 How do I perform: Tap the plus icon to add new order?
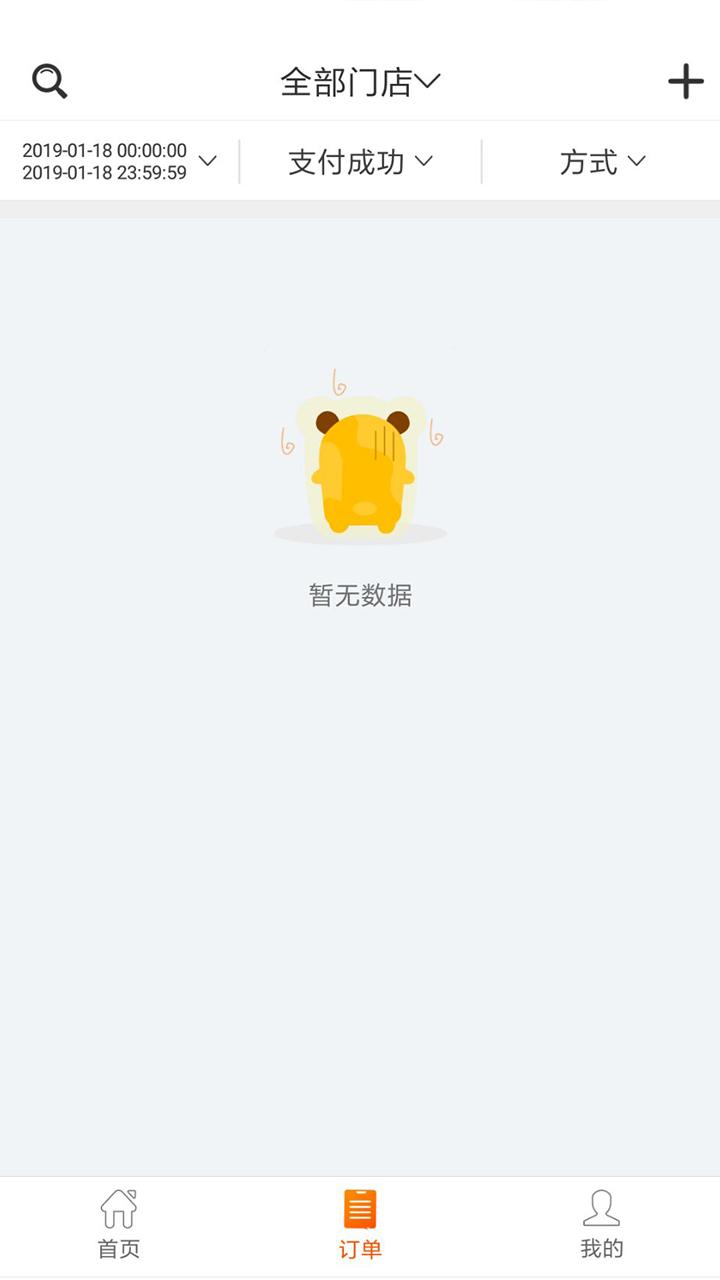[685, 81]
